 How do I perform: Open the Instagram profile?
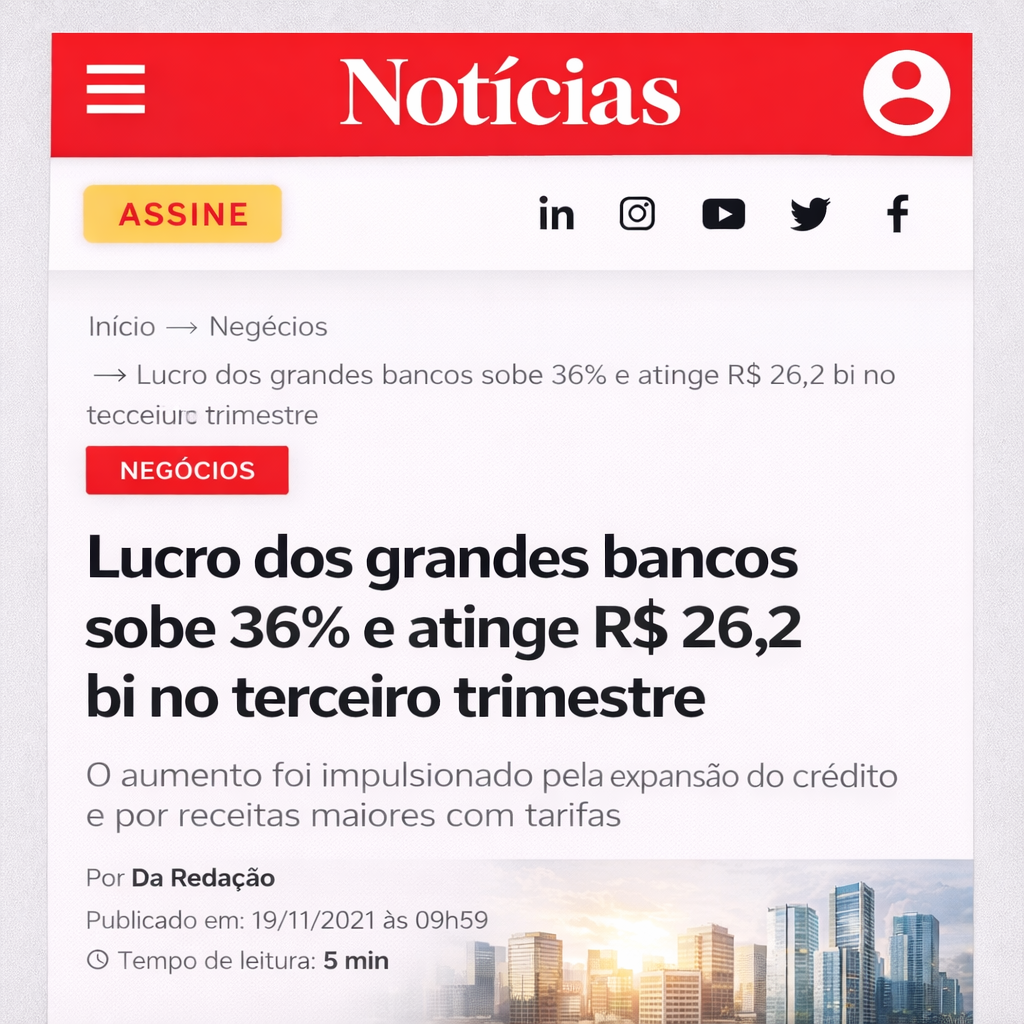coord(637,214)
